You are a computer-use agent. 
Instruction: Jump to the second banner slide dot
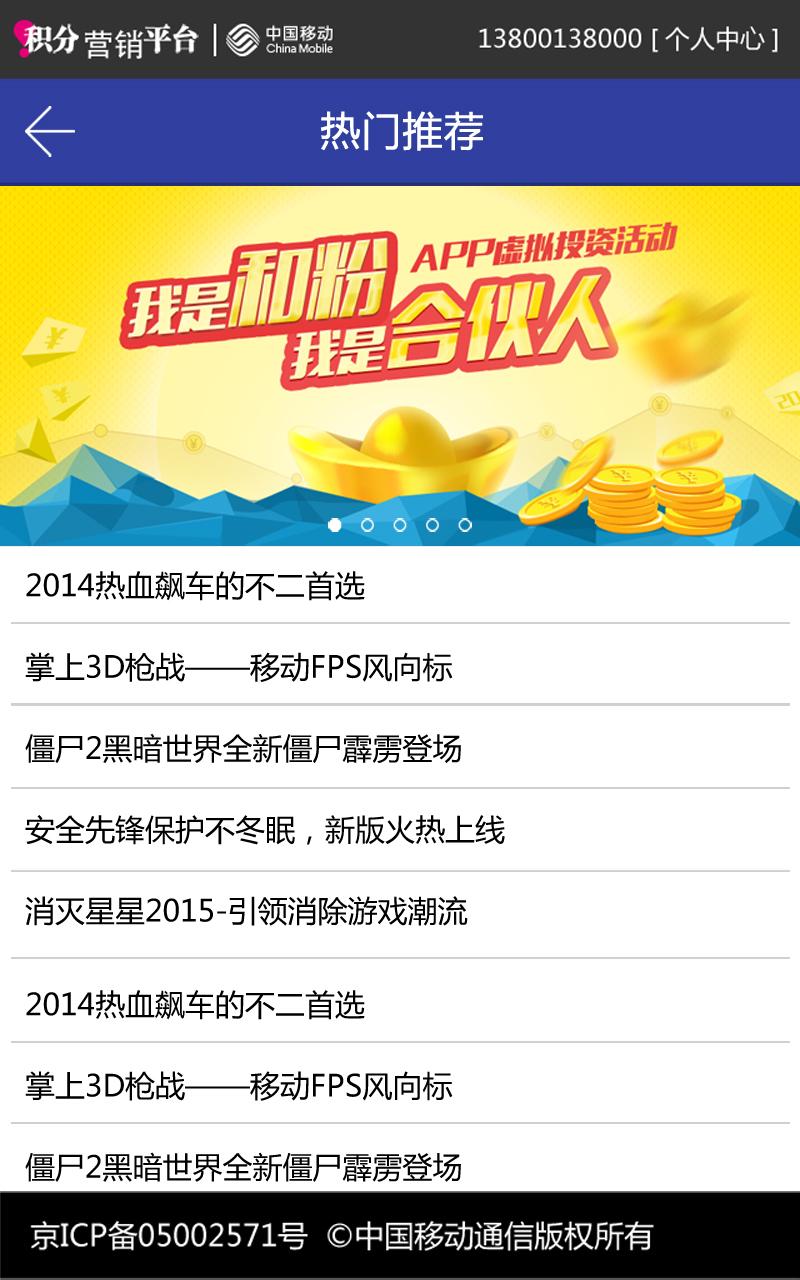(367, 525)
